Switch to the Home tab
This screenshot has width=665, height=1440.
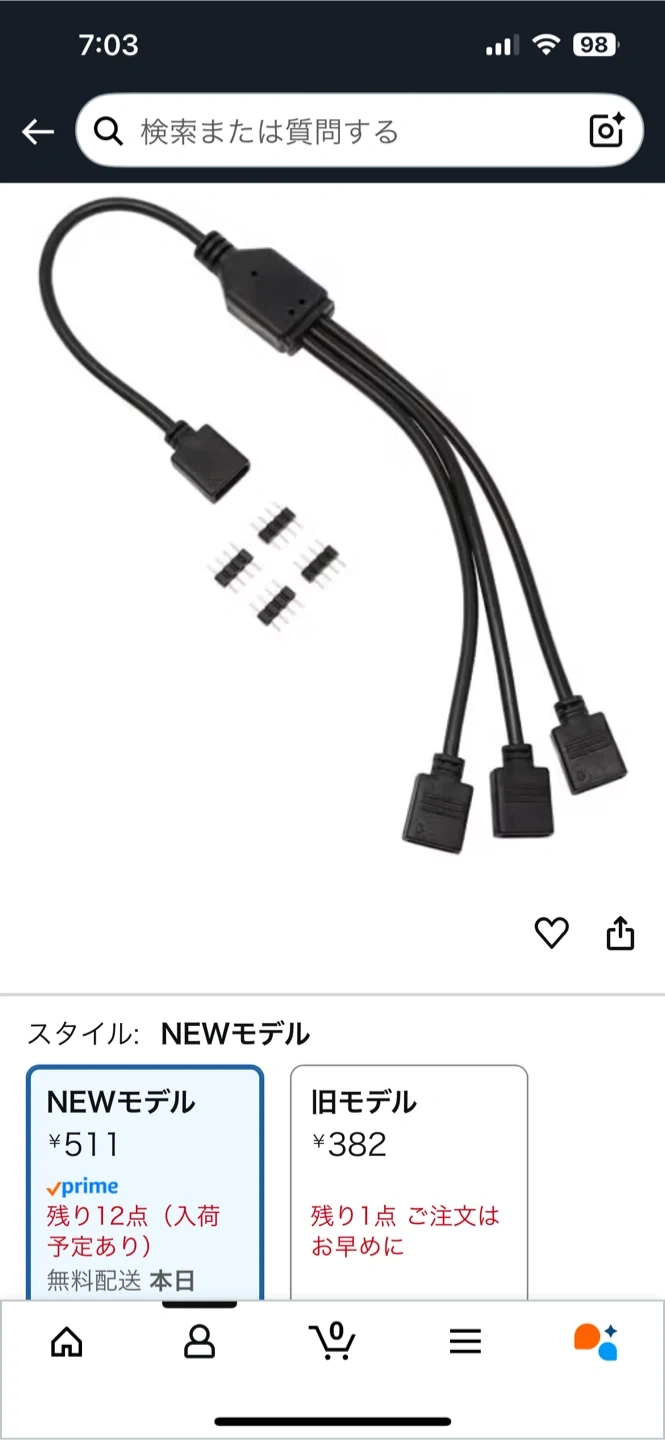pos(67,1341)
